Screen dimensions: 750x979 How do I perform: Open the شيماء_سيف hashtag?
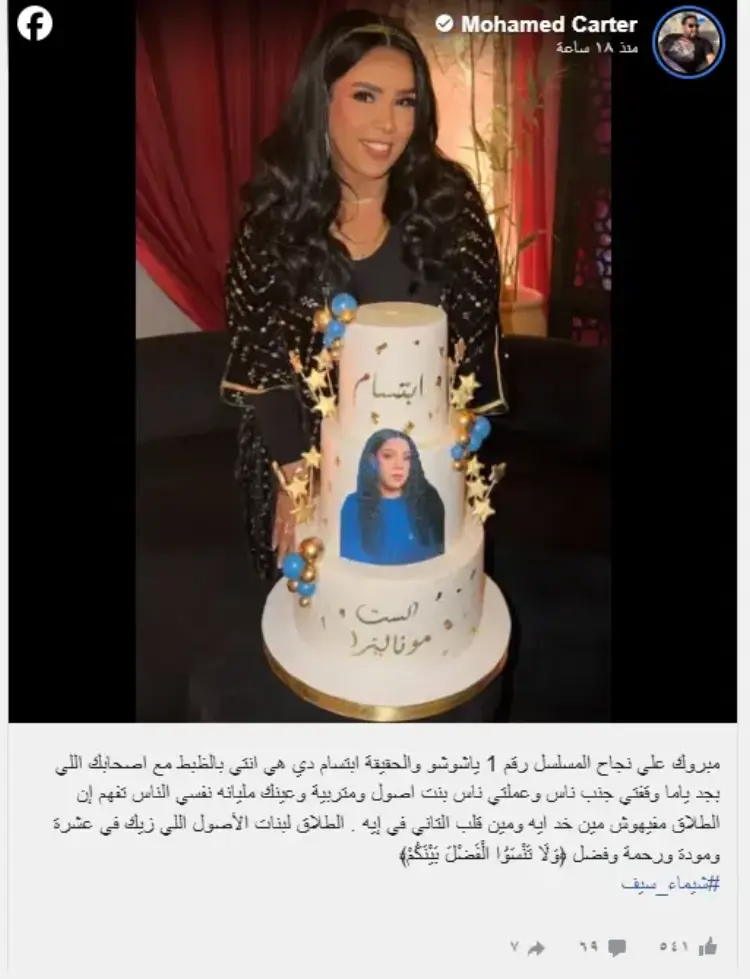click(x=669, y=884)
